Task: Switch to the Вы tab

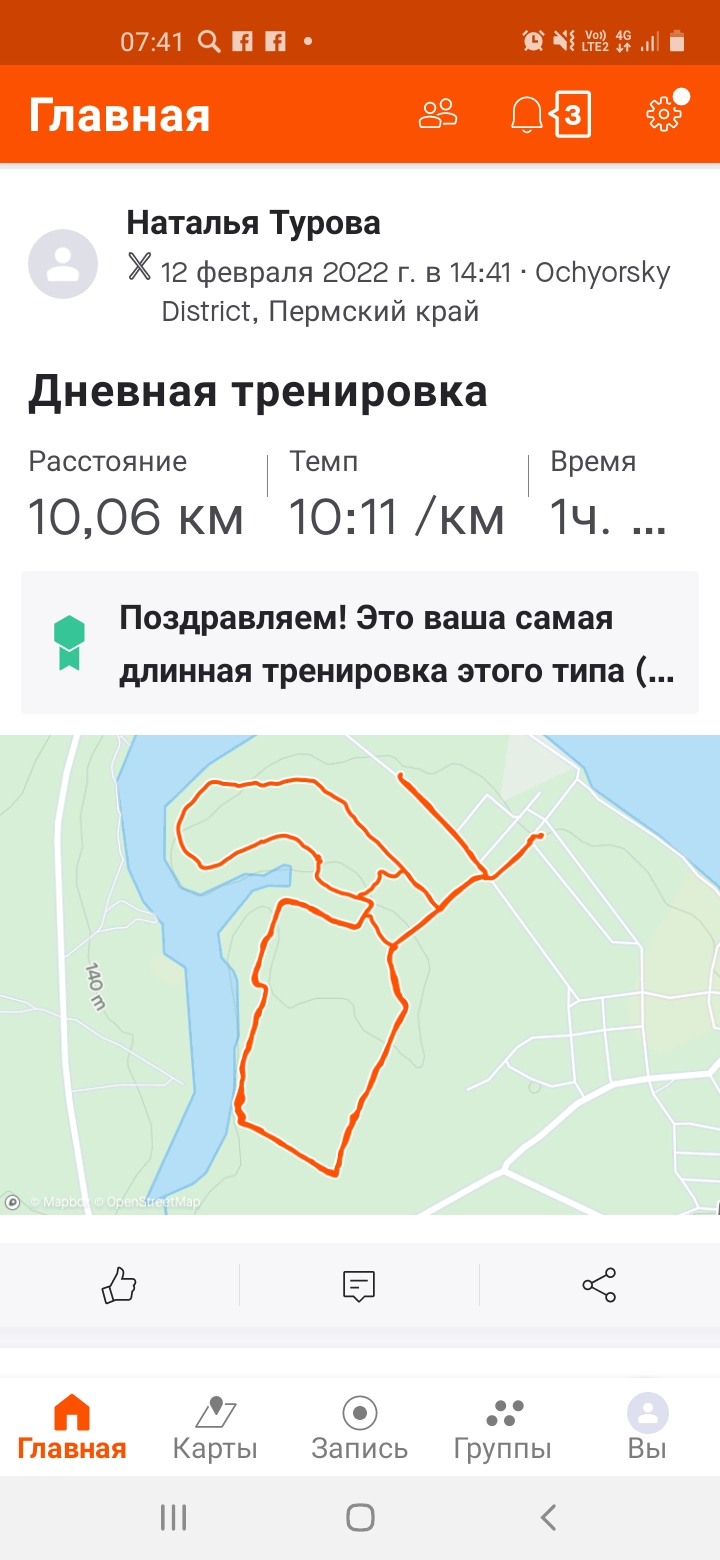Action: [x=647, y=1428]
